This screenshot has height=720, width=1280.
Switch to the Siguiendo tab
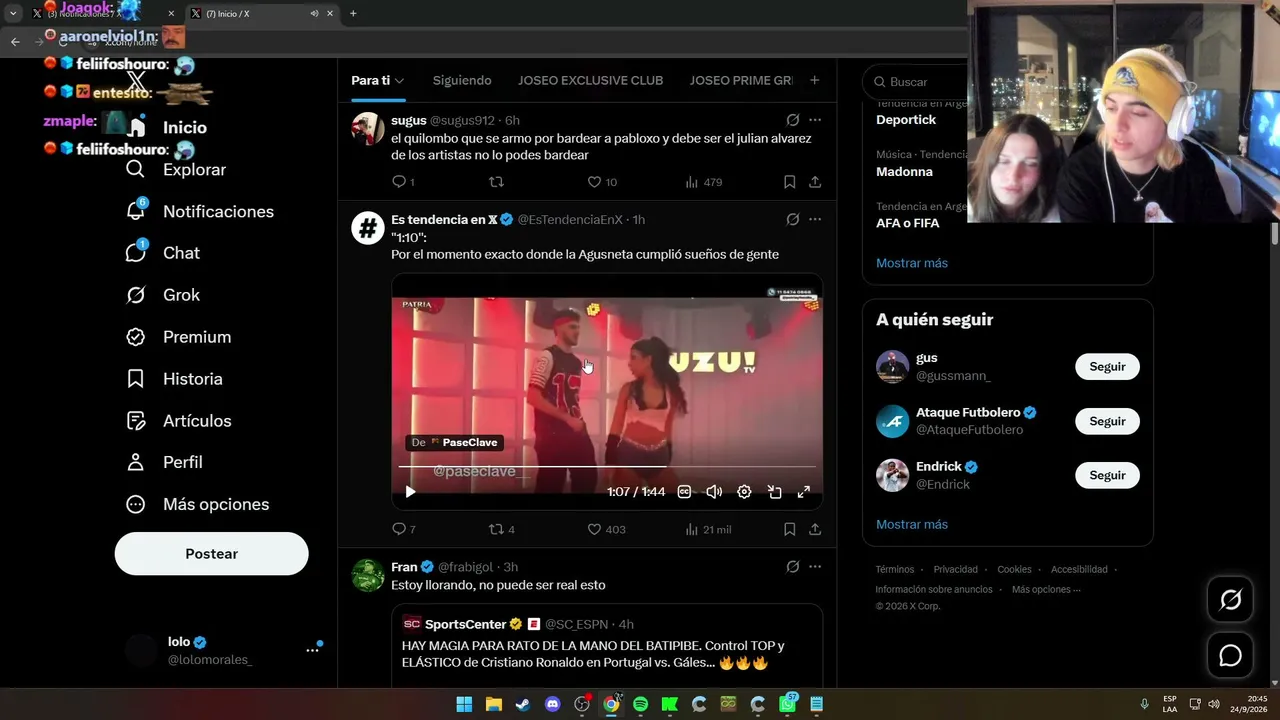point(462,81)
